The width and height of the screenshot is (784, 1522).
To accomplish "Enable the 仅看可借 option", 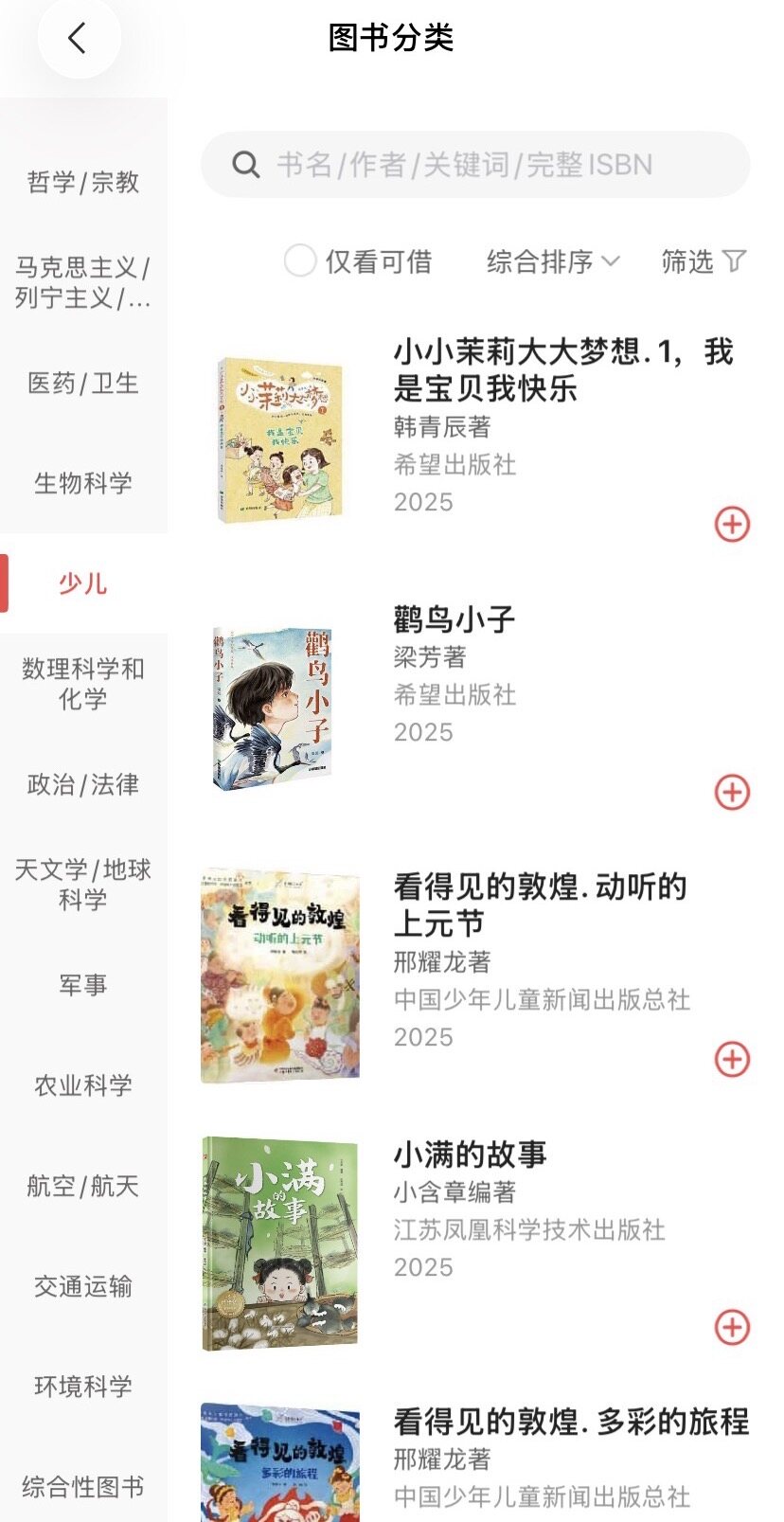I will [300, 260].
